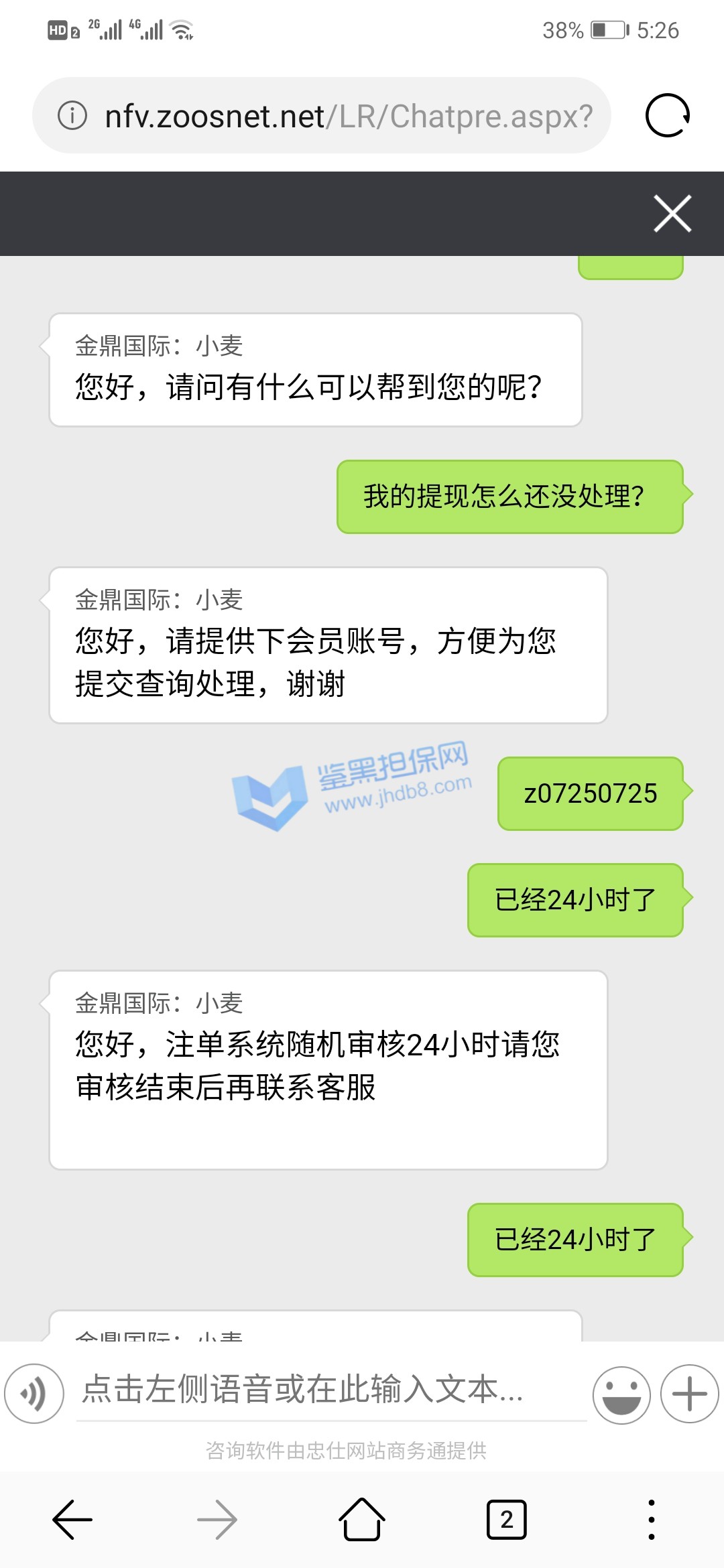The height and width of the screenshot is (1568, 724).
Task: View site info via the address bar icon
Action: click(72, 115)
